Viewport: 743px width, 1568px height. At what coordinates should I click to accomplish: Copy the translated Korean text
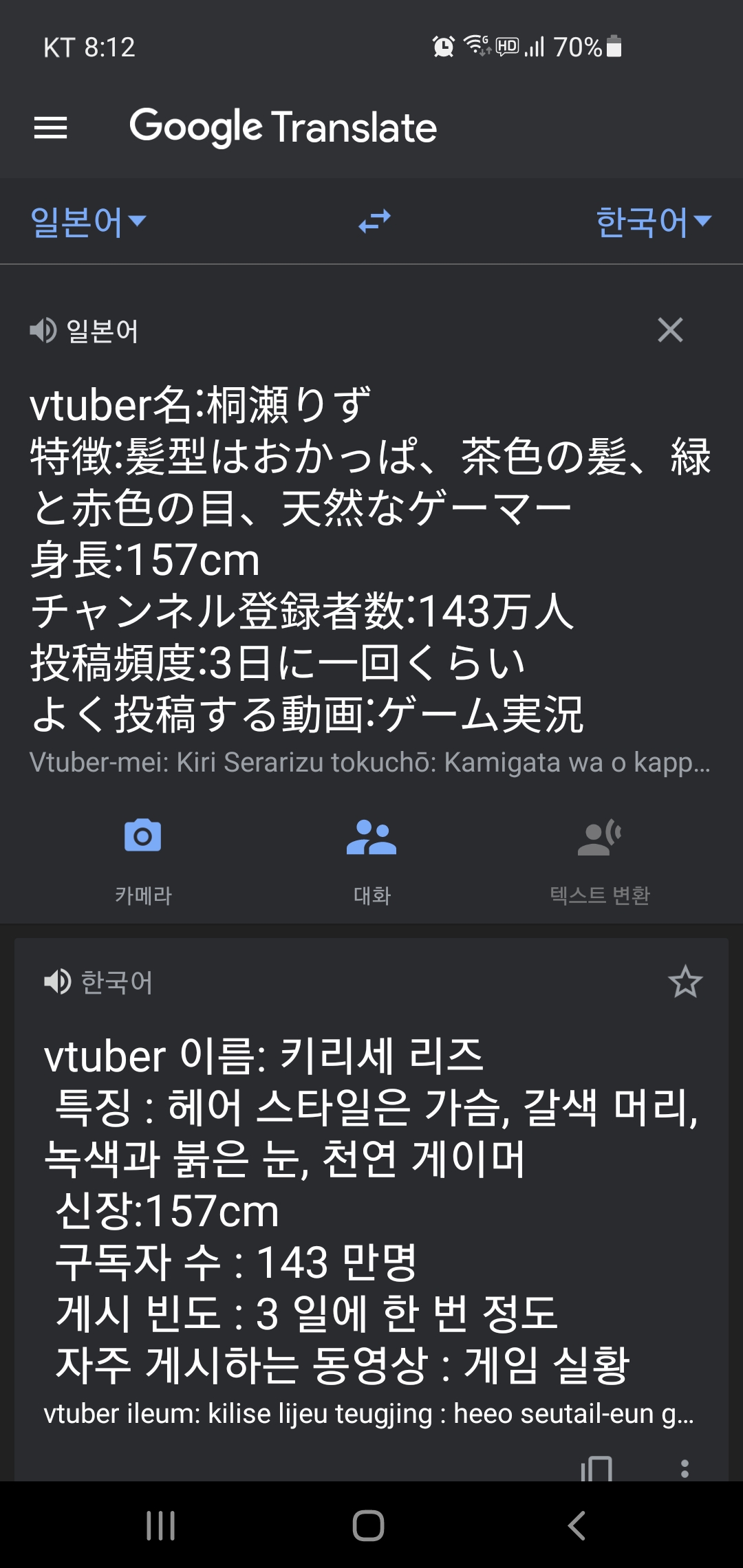596,1468
